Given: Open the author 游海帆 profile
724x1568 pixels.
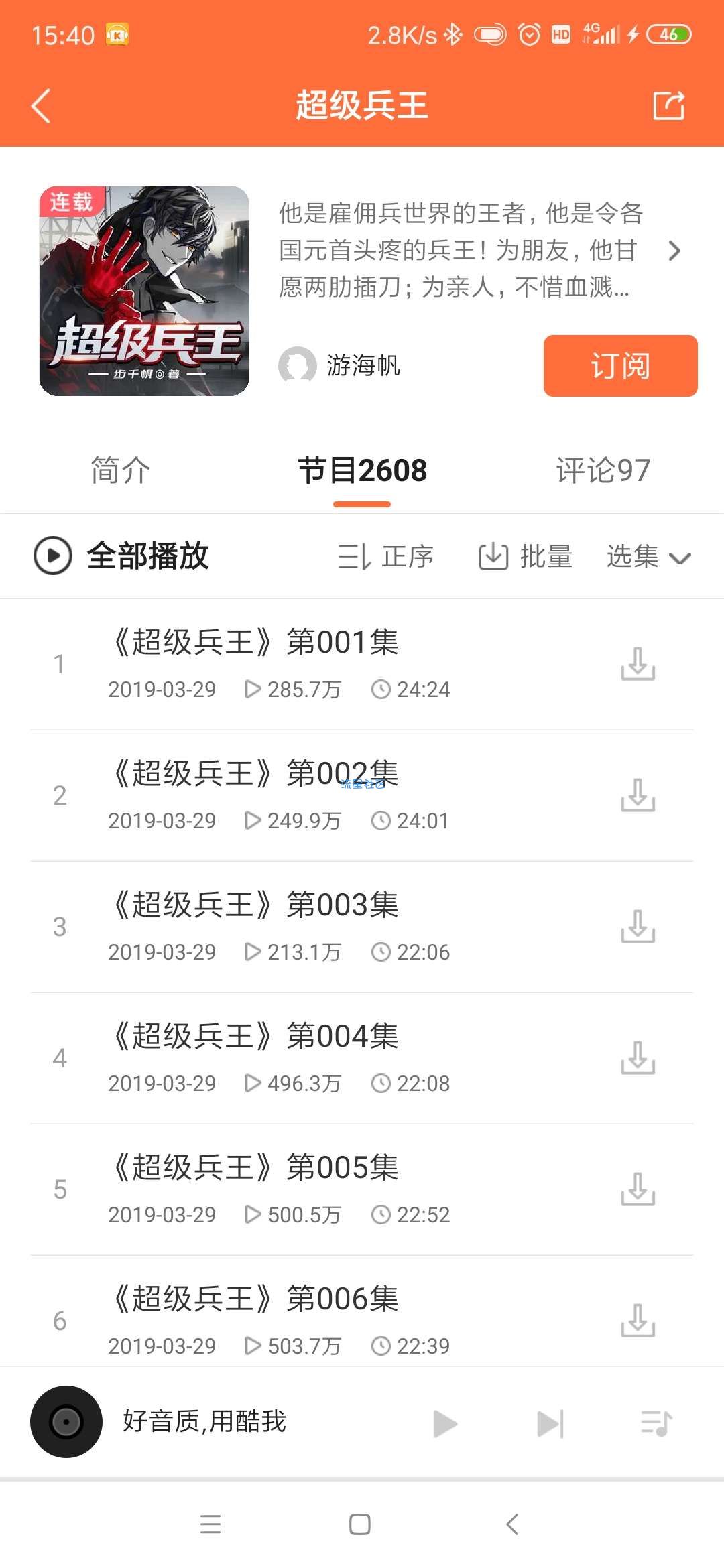Looking at the screenshot, I should point(339,365).
